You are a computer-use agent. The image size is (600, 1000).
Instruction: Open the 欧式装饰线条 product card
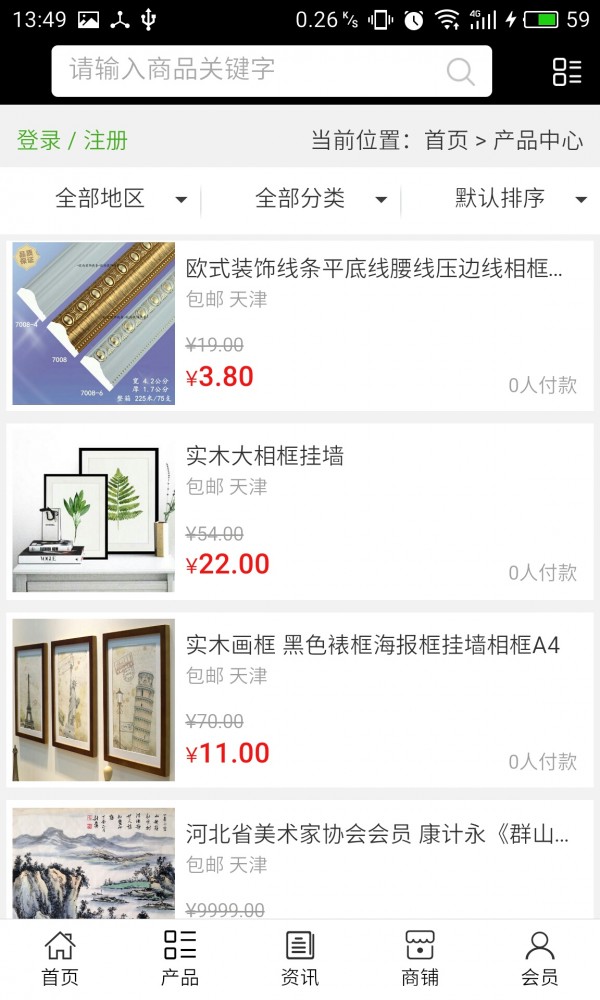(300, 324)
